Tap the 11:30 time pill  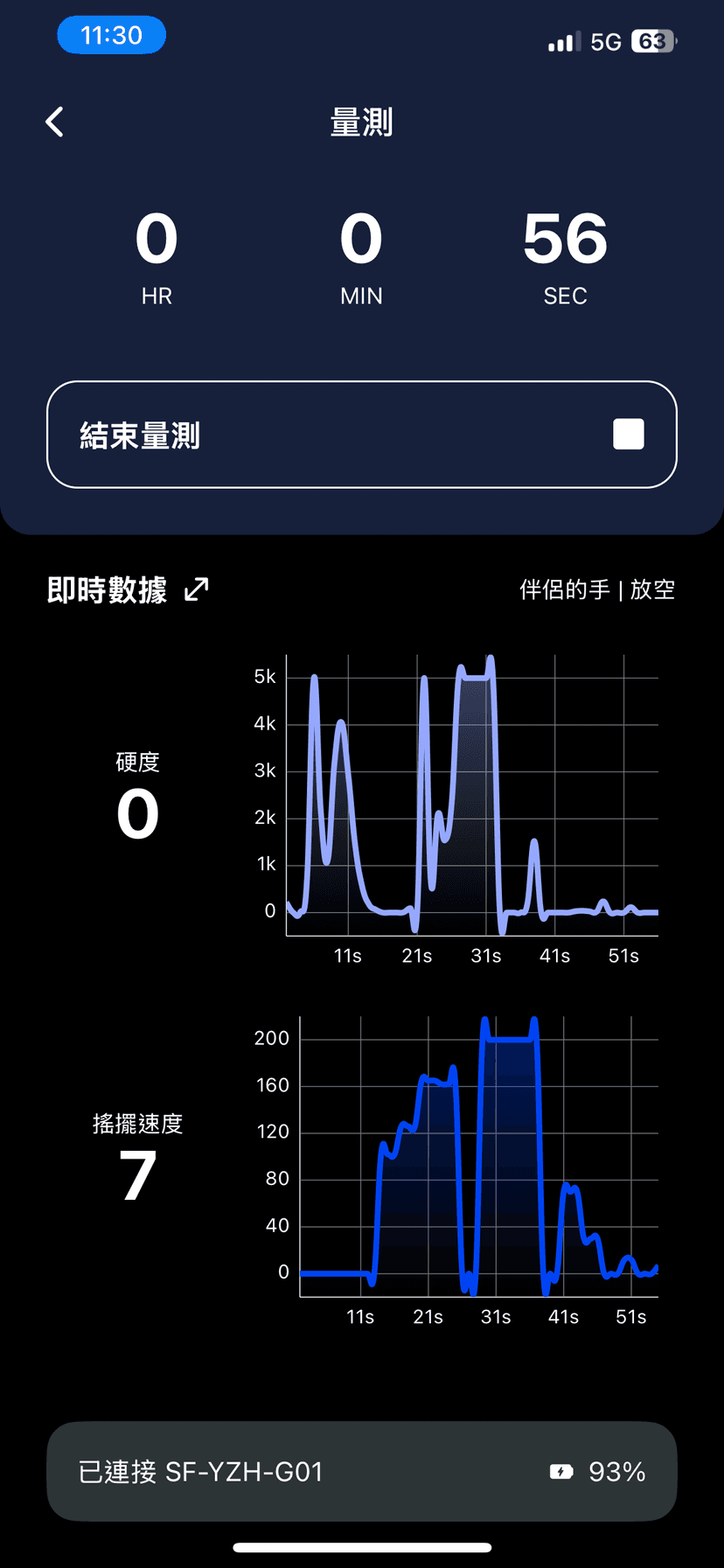tap(111, 34)
